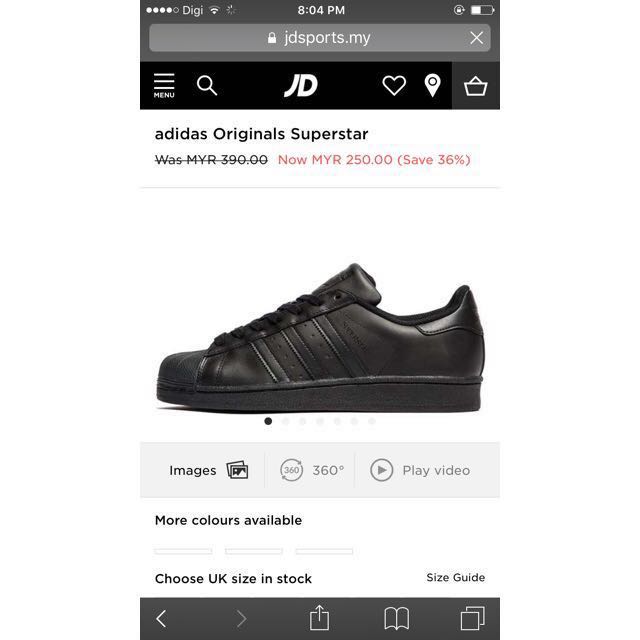Enlarge the black Superstar shoe image

[x=320, y=335]
